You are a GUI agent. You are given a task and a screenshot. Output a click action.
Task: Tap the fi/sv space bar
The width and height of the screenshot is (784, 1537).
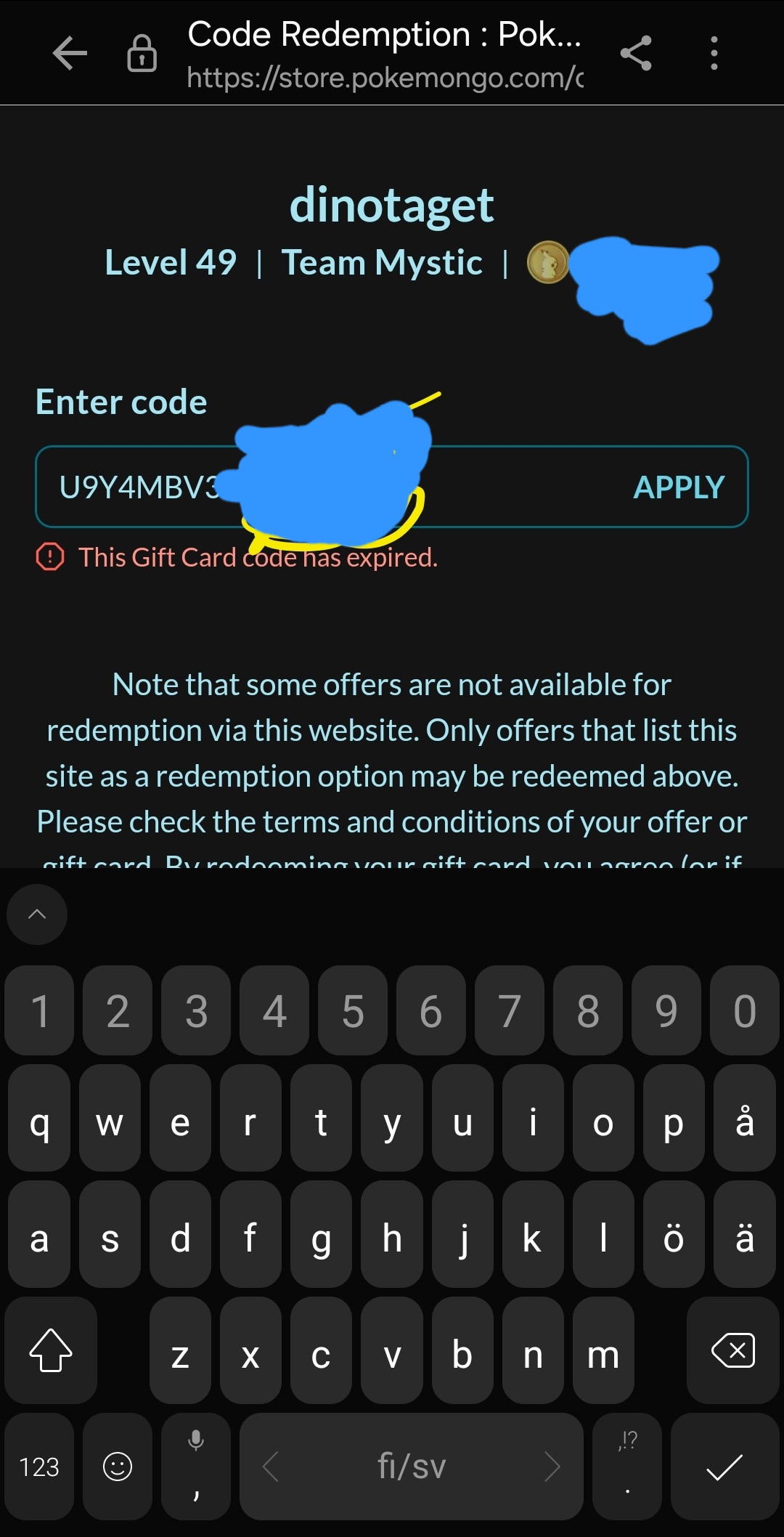[411, 1467]
